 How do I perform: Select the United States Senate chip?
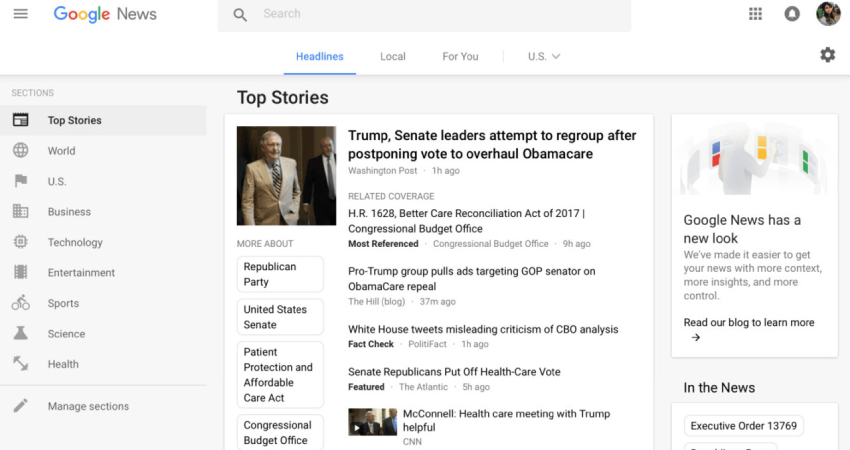pos(279,317)
